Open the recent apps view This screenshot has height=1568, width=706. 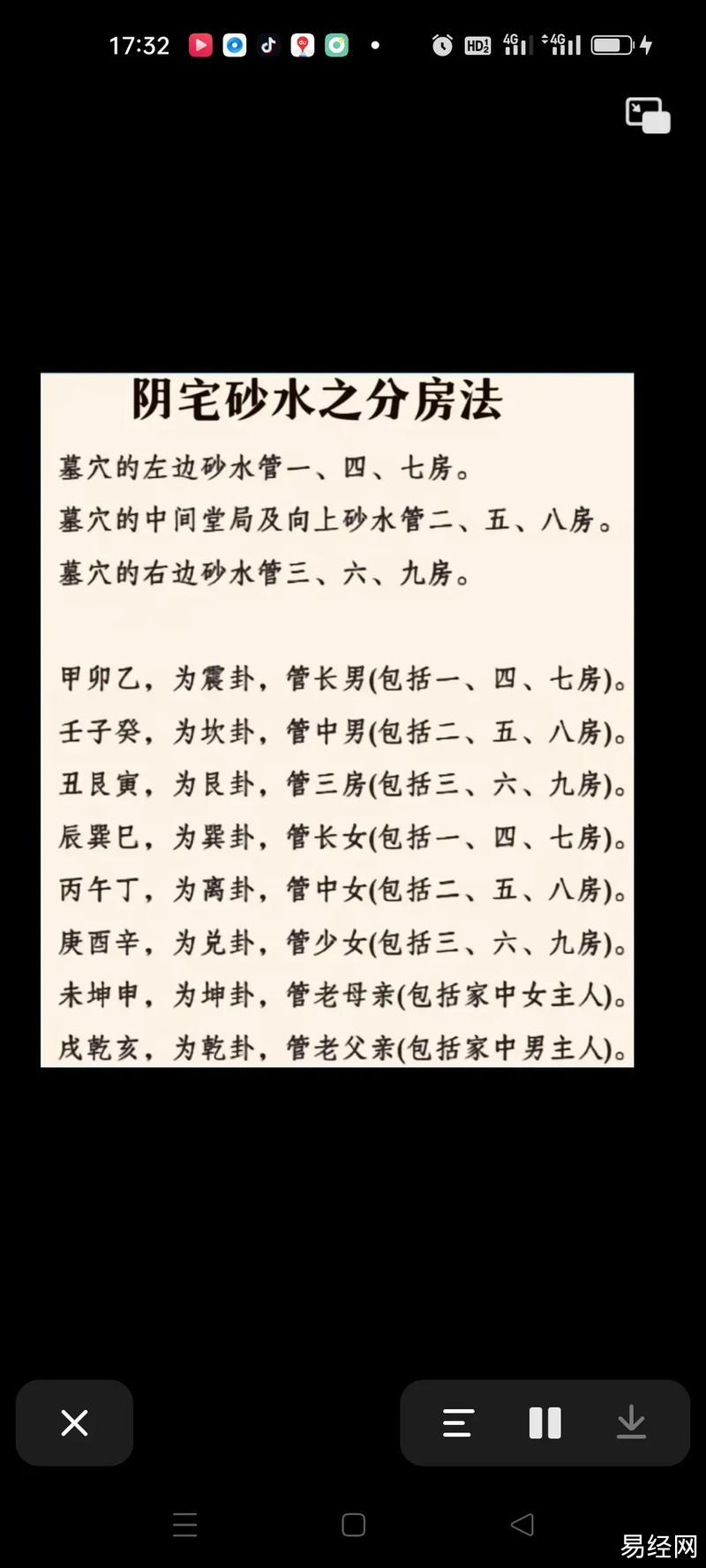coord(184,1525)
